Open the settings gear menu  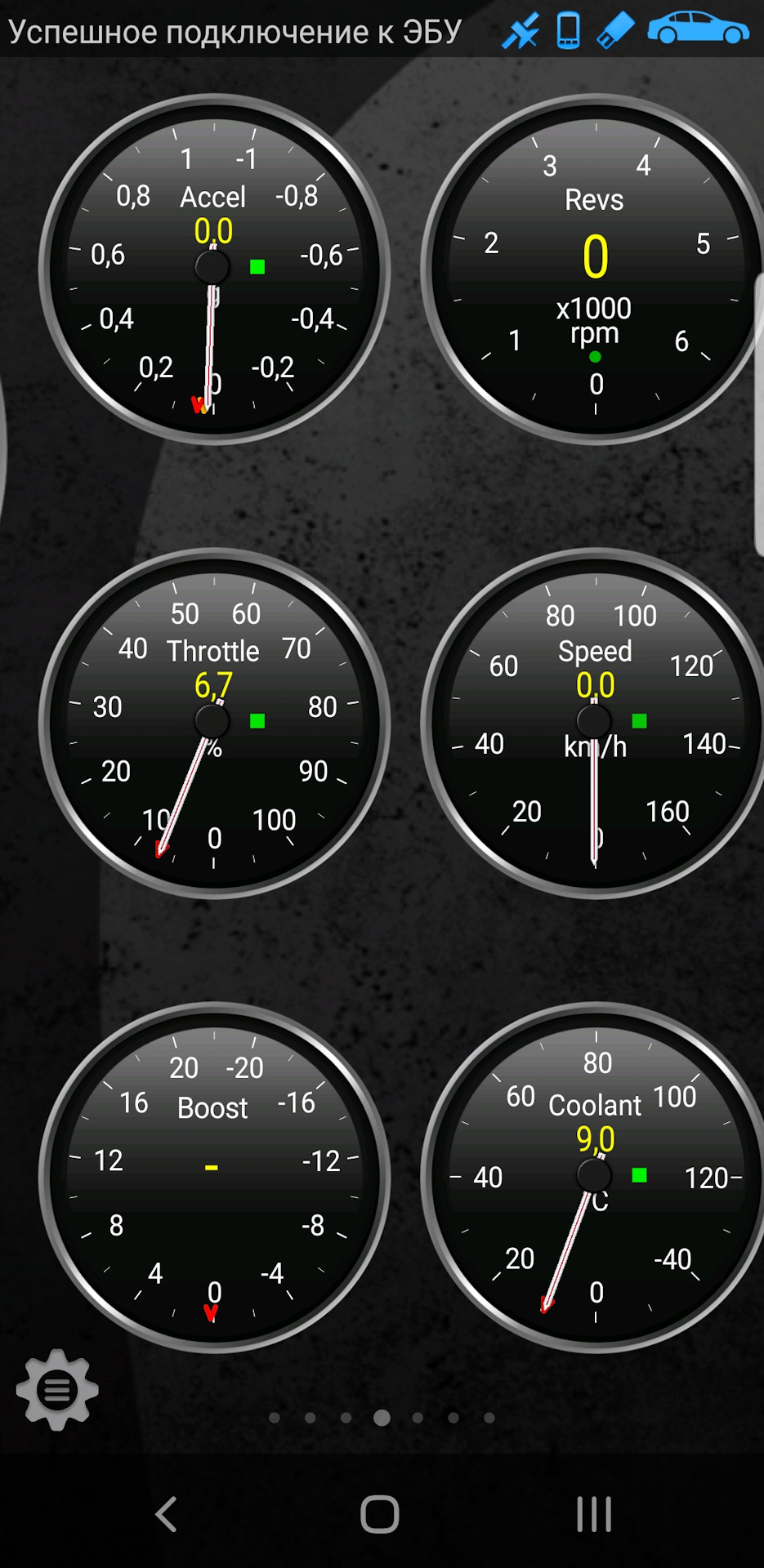57,1389
